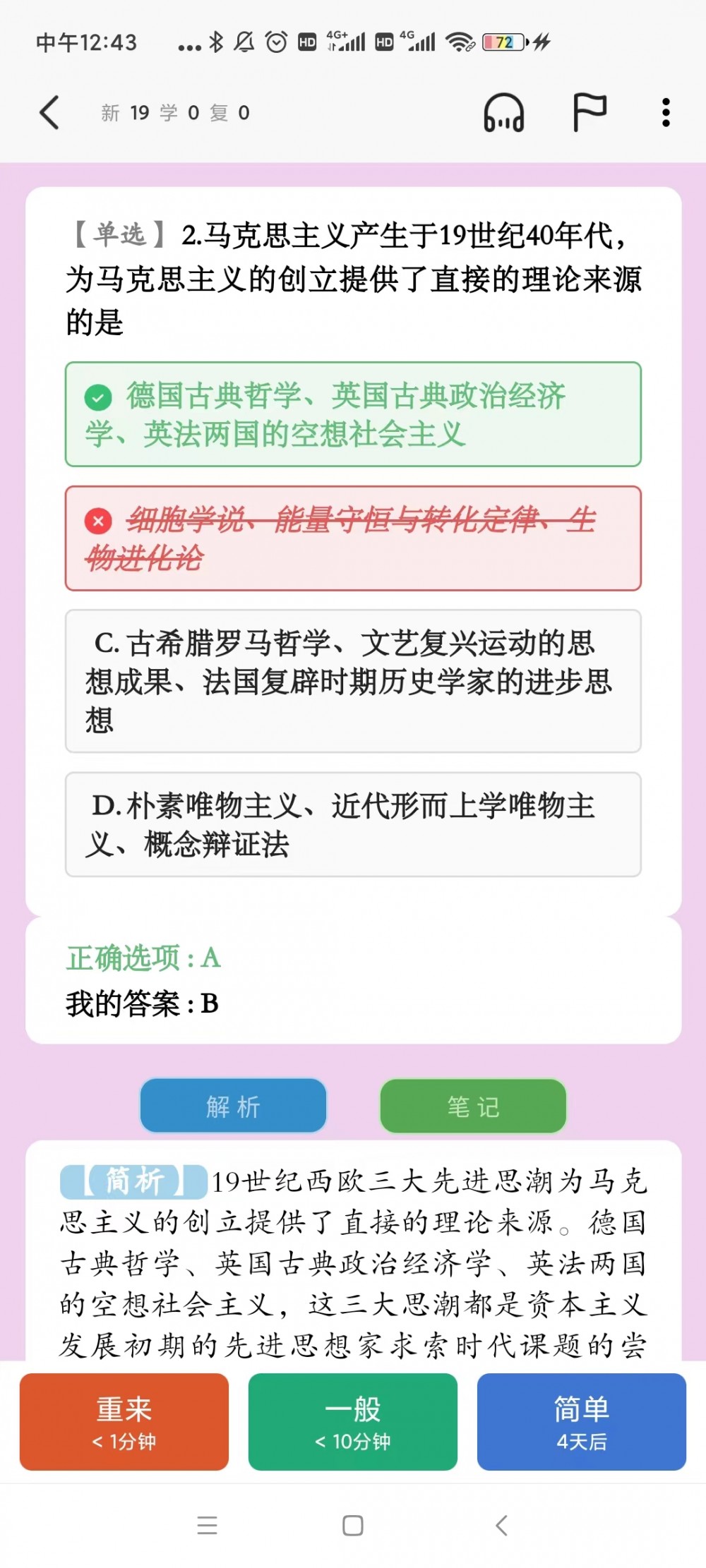
Task: Go back using the top-left arrow
Action: click(49, 113)
